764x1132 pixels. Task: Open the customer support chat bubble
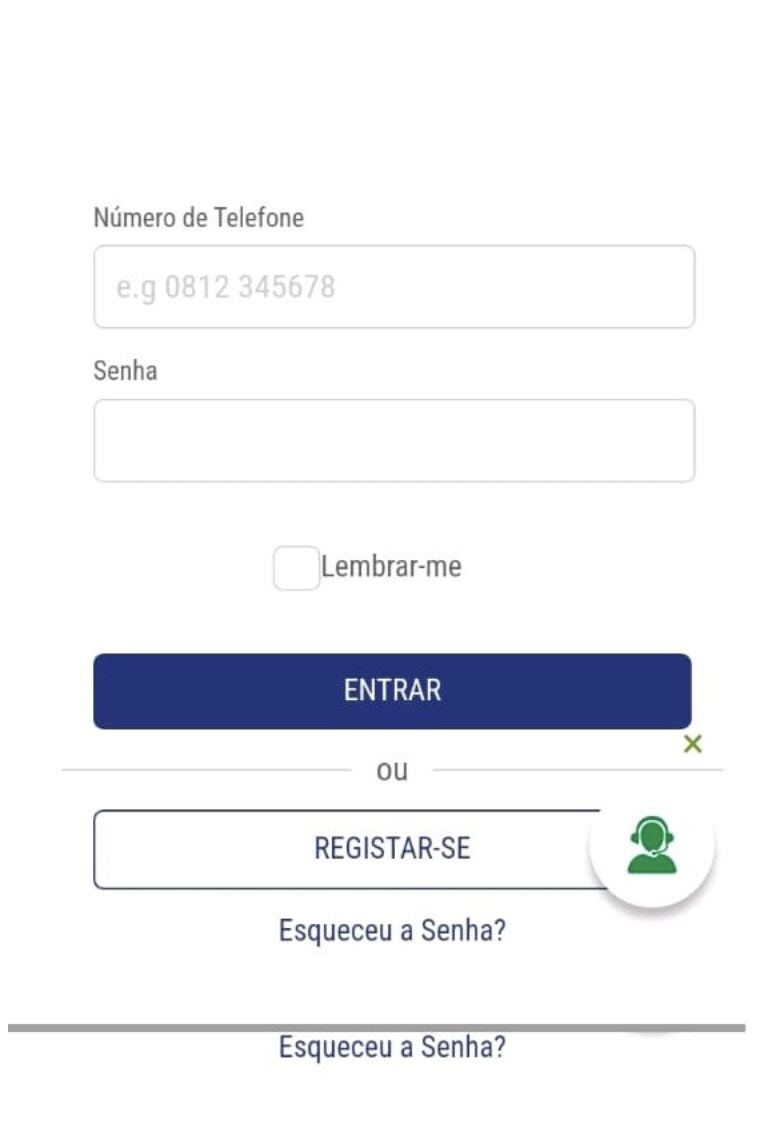(x=652, y=845)
